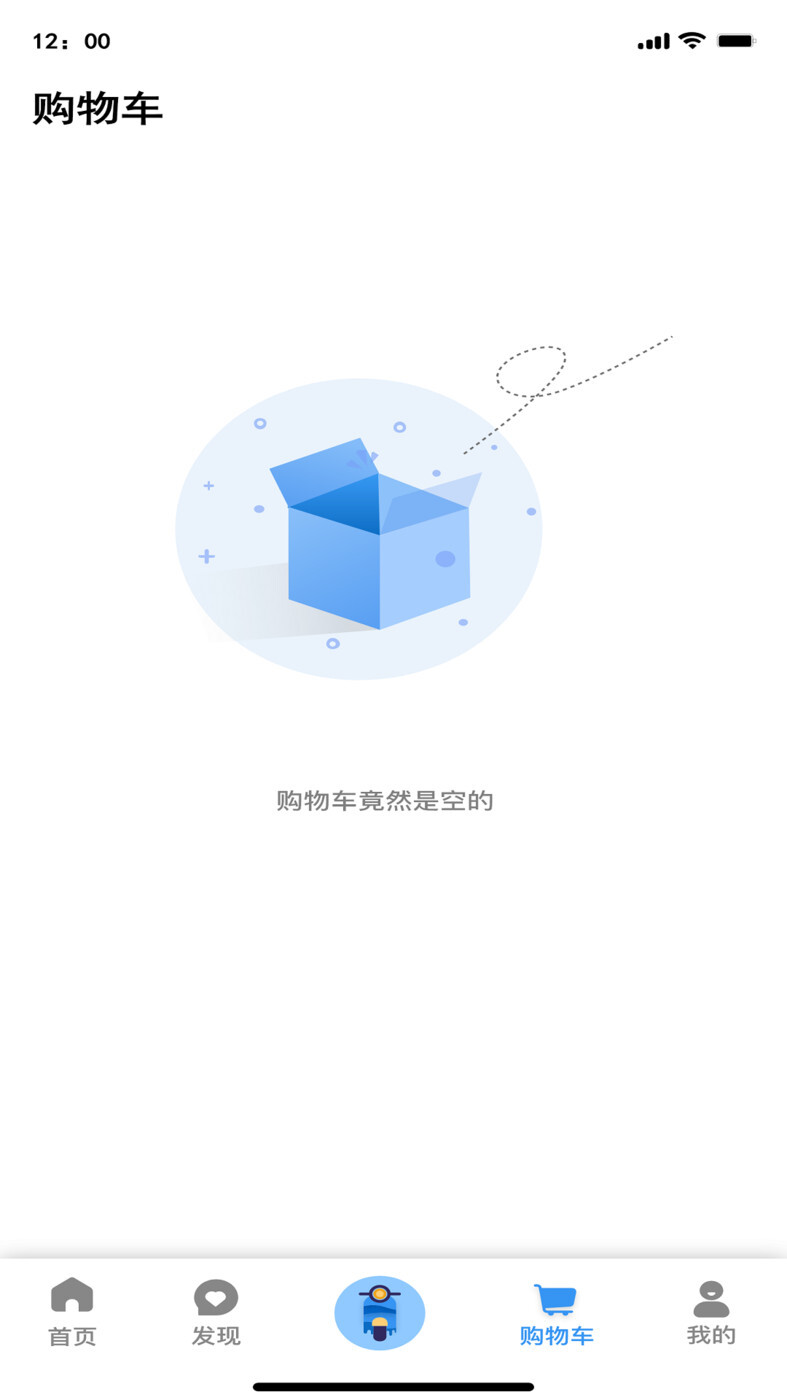Screen dimensions: 787x1400
Task: Open the 我的 profile person icon
Action: pyautogui.click(x=710, y=1296)
